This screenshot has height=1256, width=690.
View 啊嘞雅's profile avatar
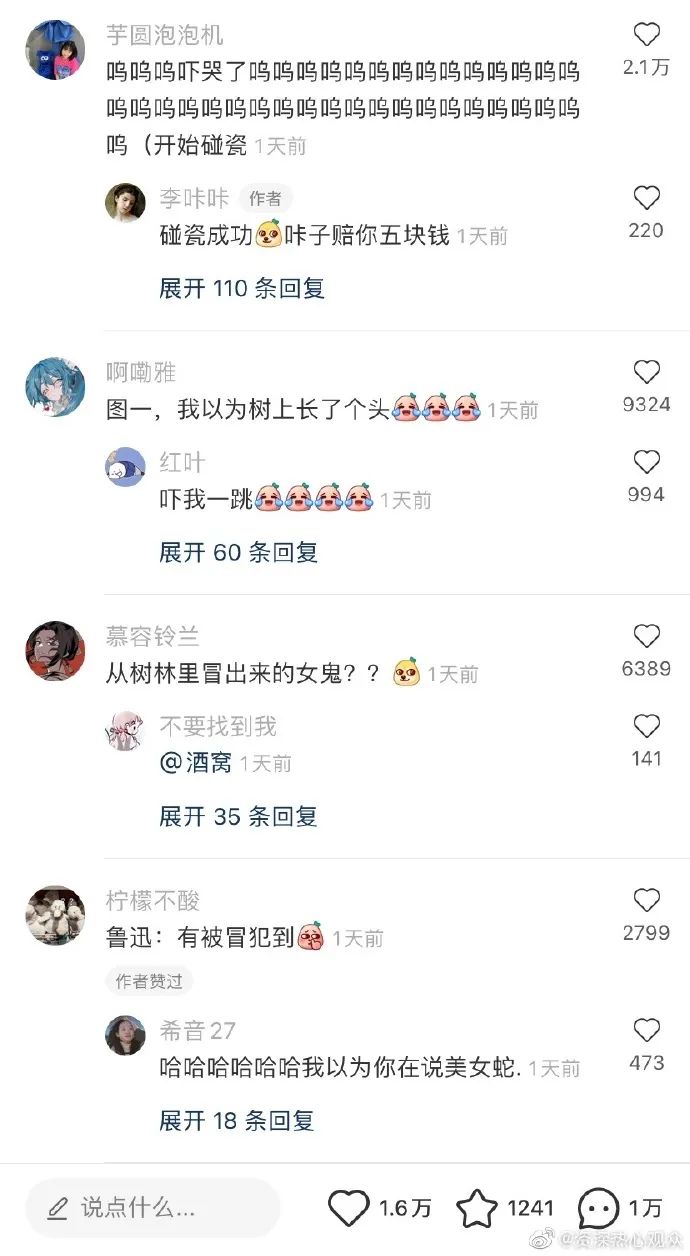coord(55,386)
